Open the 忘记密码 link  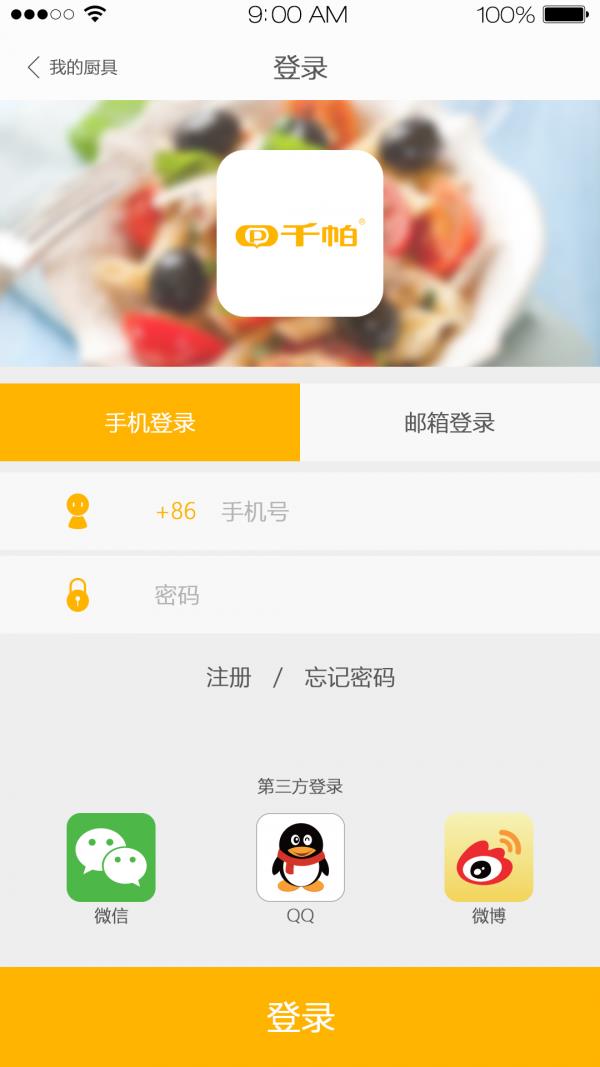pyautogui.click(x=350, y=677)
